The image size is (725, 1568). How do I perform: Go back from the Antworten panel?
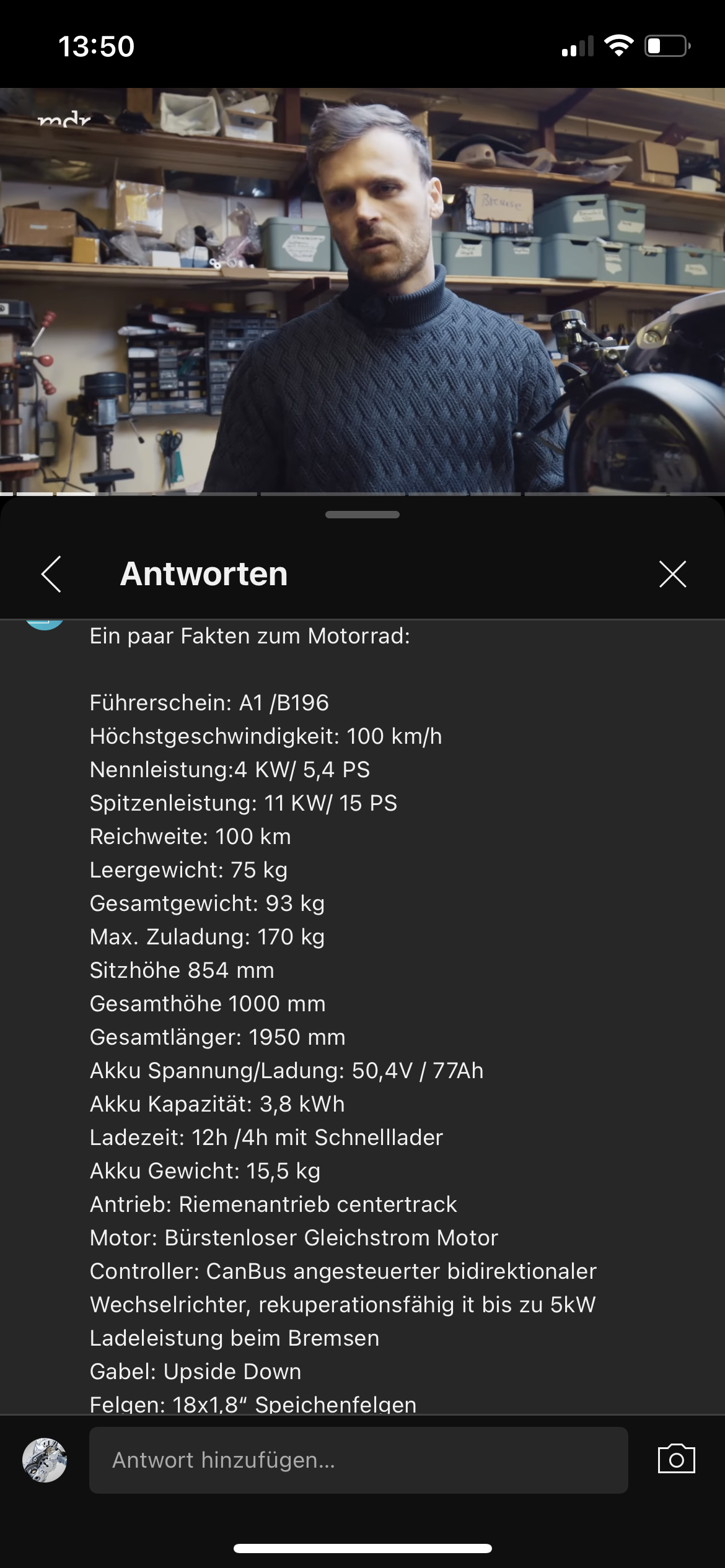click(51, 574)
